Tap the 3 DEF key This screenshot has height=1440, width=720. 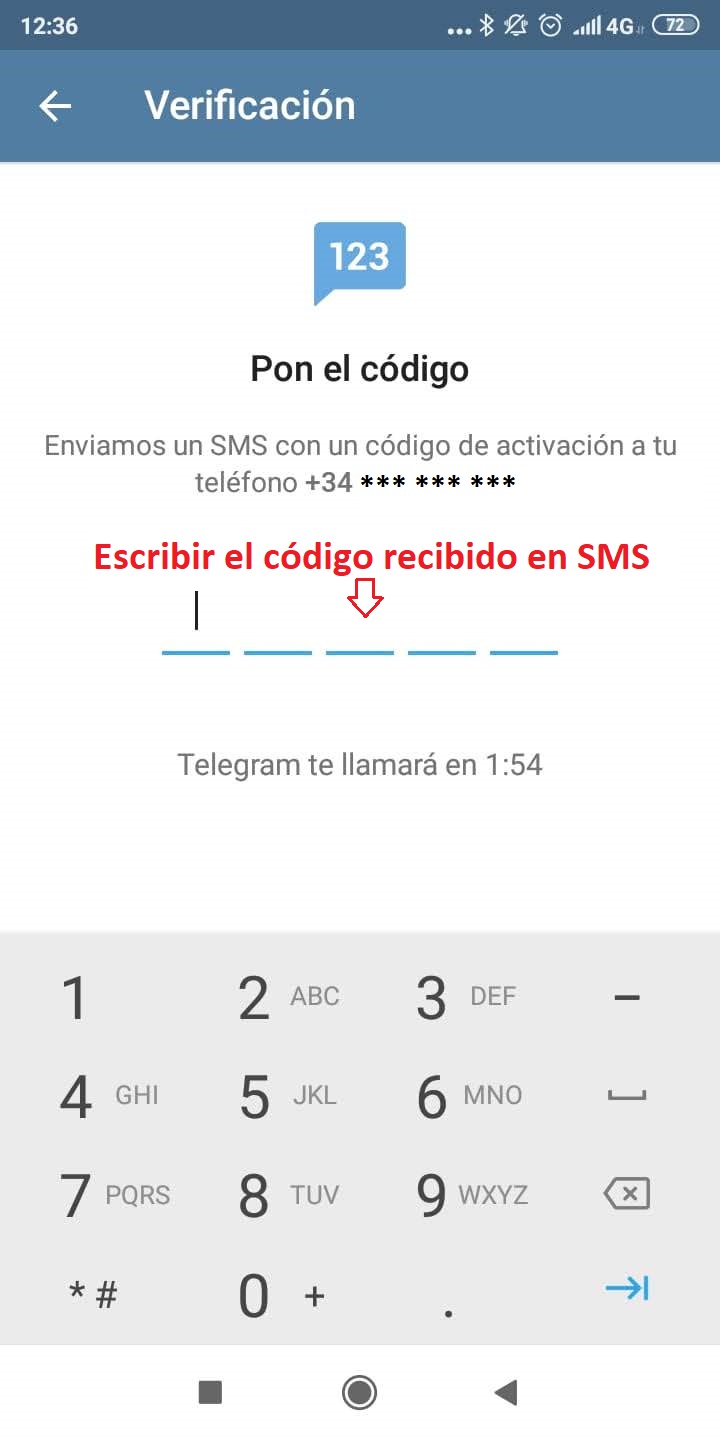coord(448,998)
